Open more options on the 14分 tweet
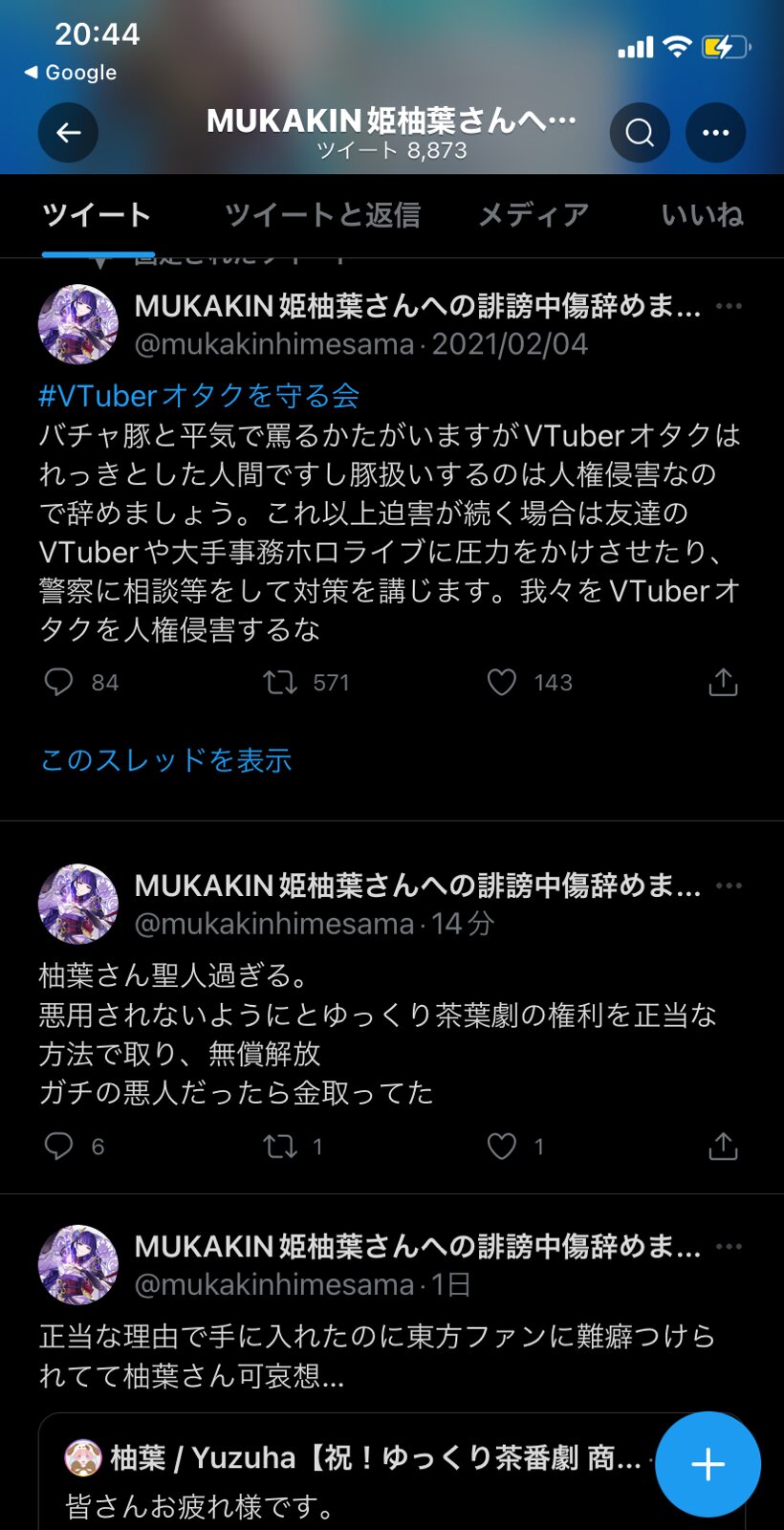 [x=729, y=886]
